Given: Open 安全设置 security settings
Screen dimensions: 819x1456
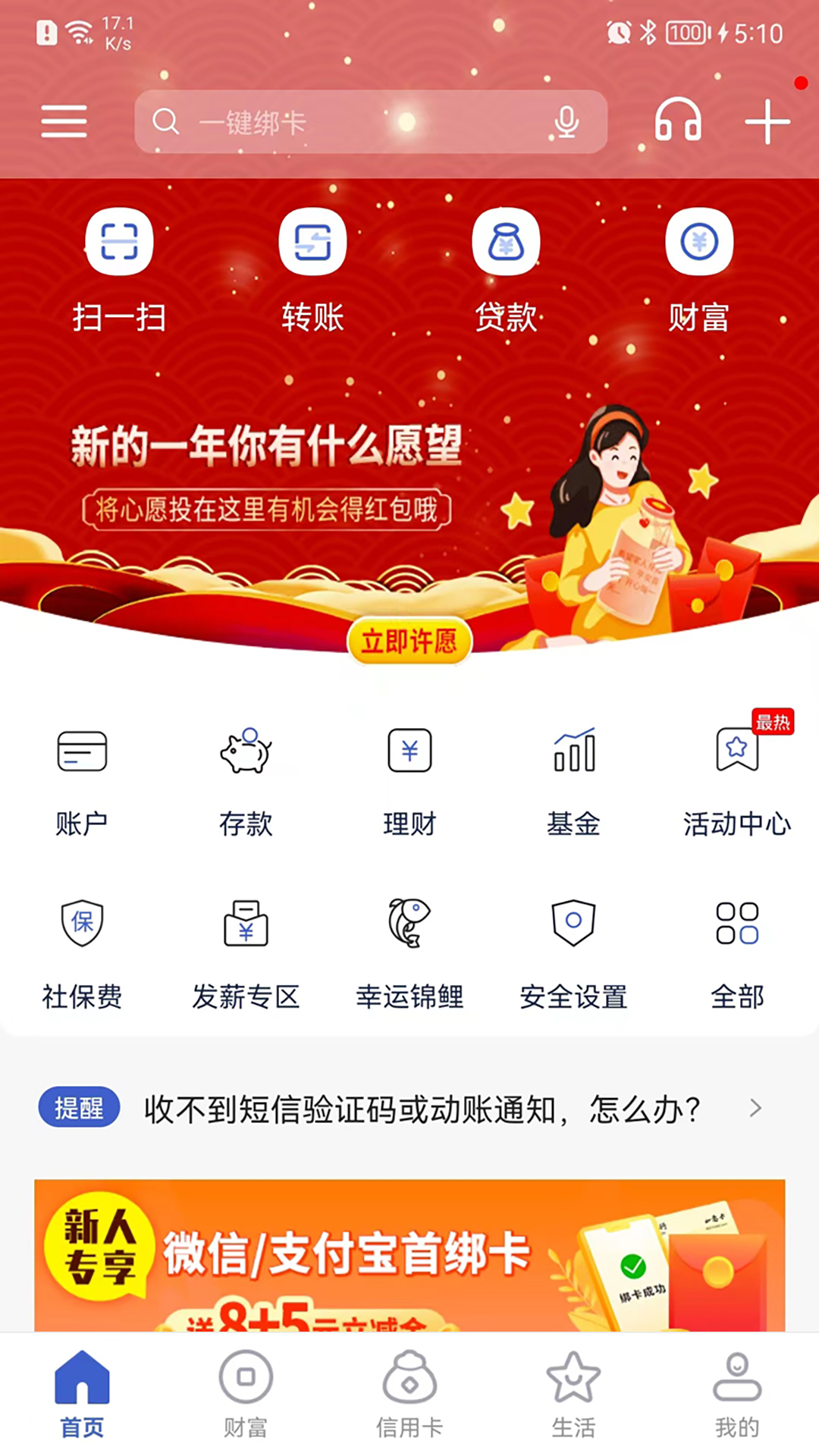Looking at the screenshot, I should click(573, 924).
